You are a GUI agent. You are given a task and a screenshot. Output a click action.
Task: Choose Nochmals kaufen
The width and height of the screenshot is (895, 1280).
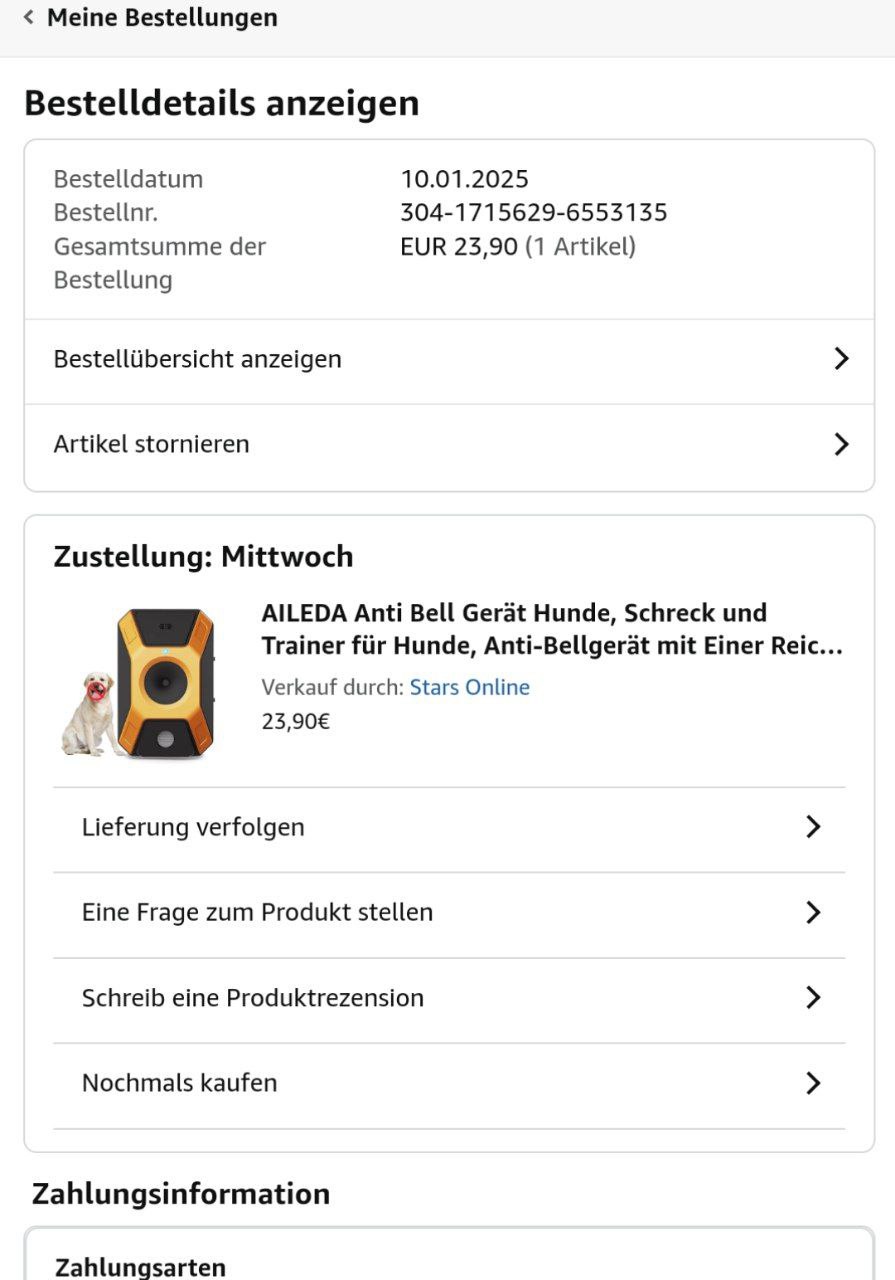tap(449, 1083)
